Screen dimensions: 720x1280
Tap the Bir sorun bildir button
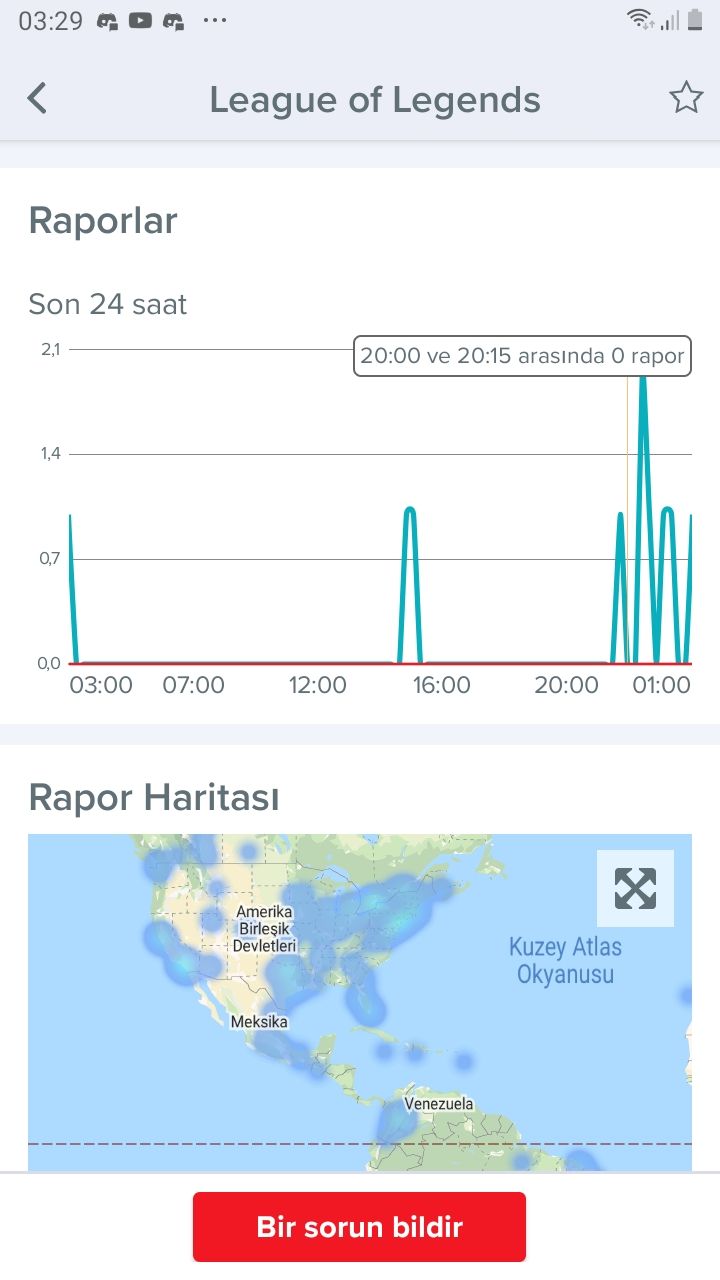pos(359,1226)
